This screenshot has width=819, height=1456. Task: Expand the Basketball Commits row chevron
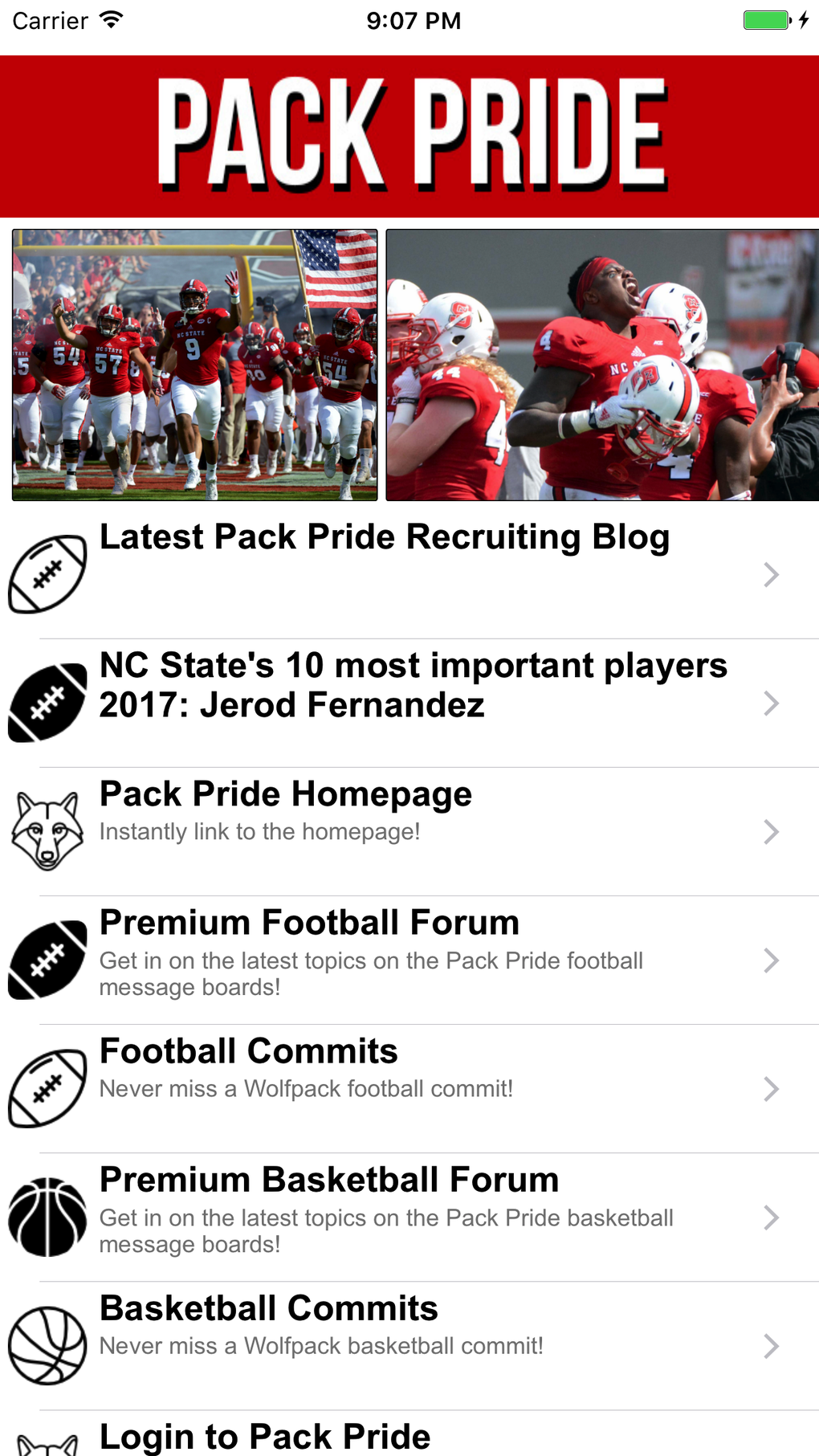[x=771, y=1346]
